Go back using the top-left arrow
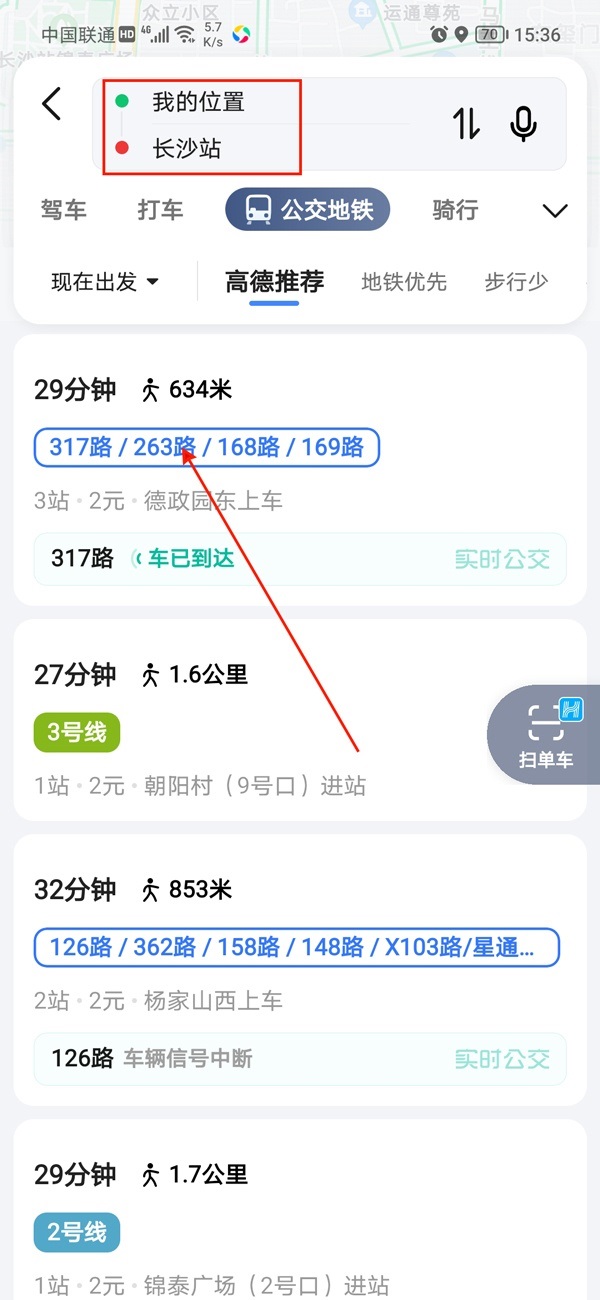The width and height of the screenshot is (600, 1300). 52,104
